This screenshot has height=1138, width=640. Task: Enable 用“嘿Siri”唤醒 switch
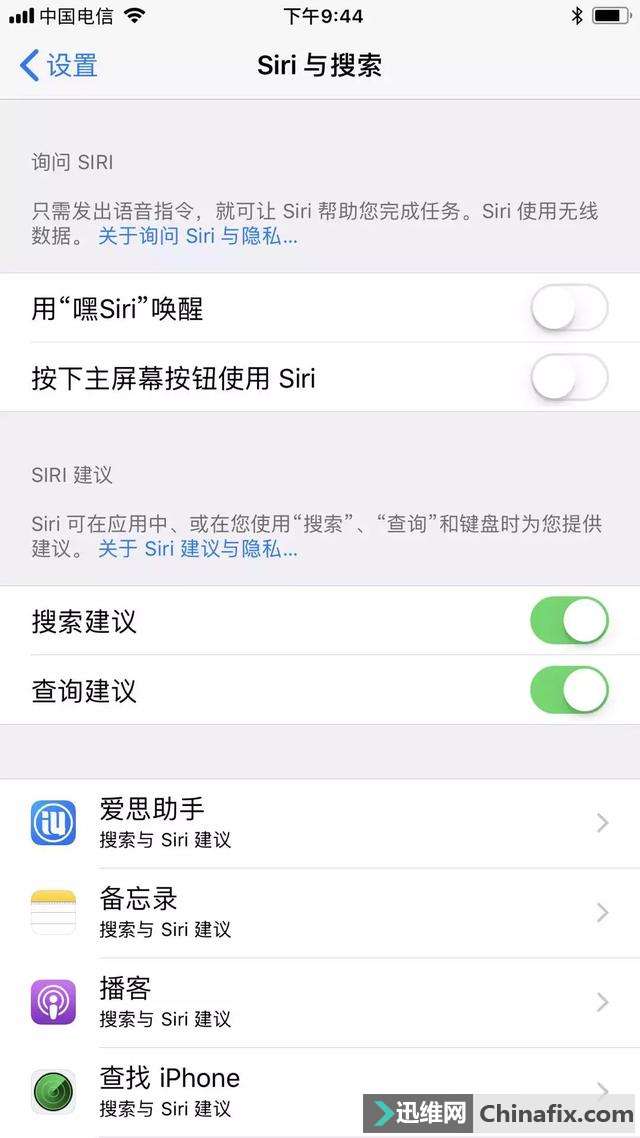tap(568, 308)
